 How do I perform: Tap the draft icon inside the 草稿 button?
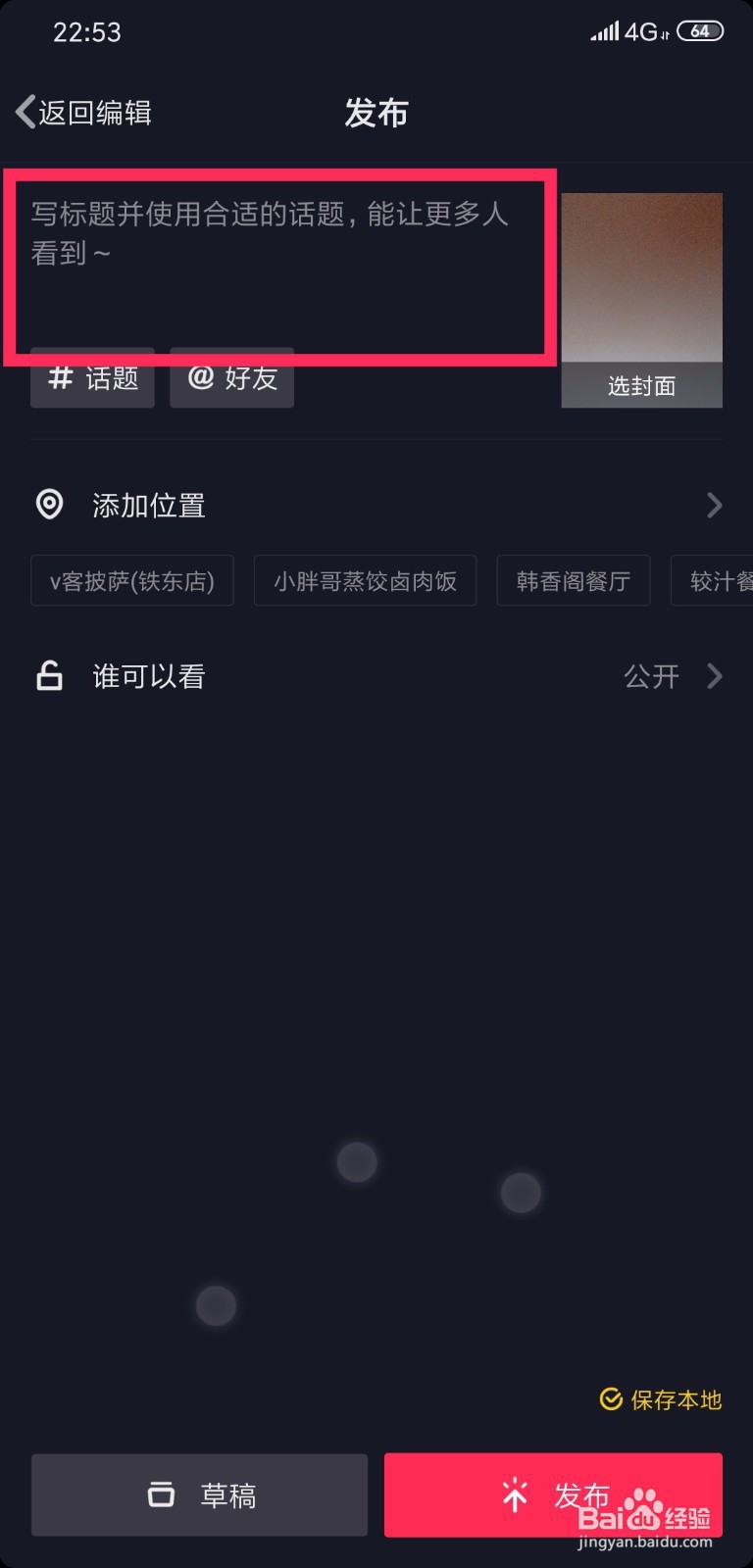pos(162,1494)
